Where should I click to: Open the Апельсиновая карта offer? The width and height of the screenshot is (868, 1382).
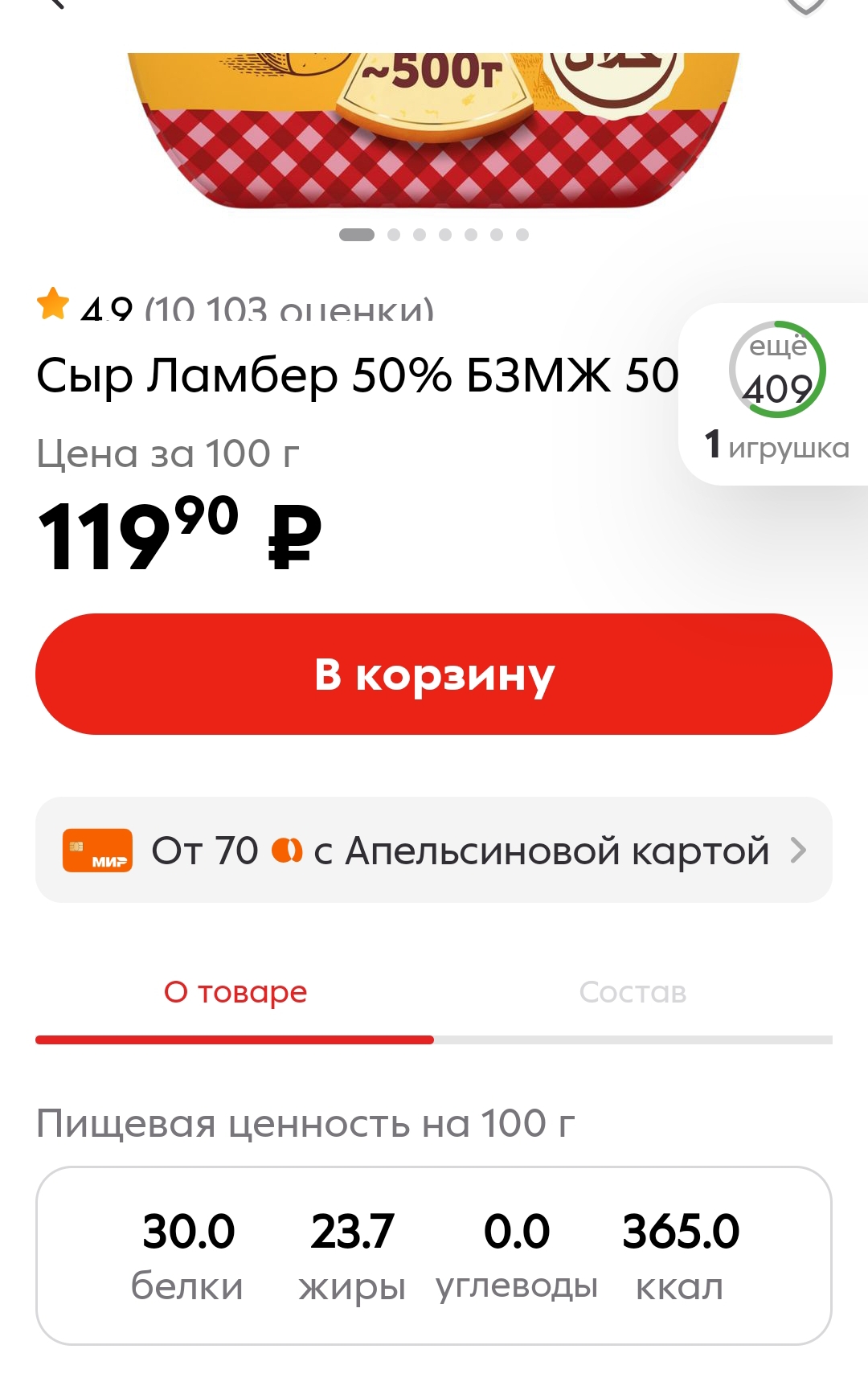tap(434, 850)
